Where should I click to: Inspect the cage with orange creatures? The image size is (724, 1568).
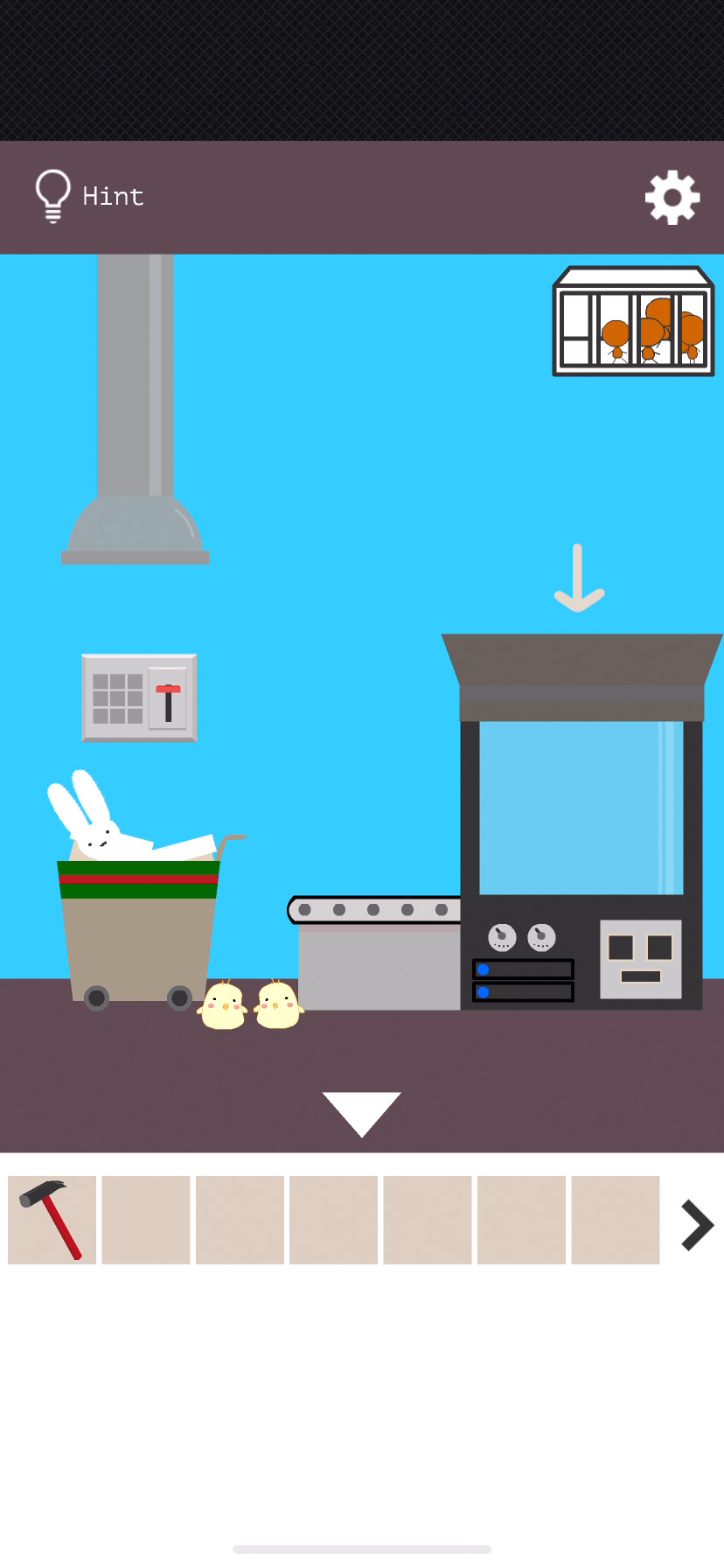(634, 322)
